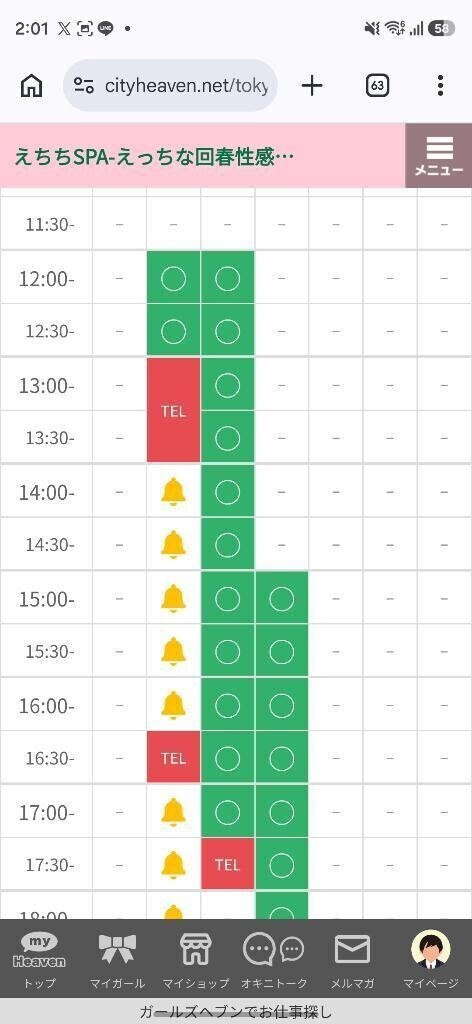
Task: Open the オキニトーク tab
Action: 274,959
